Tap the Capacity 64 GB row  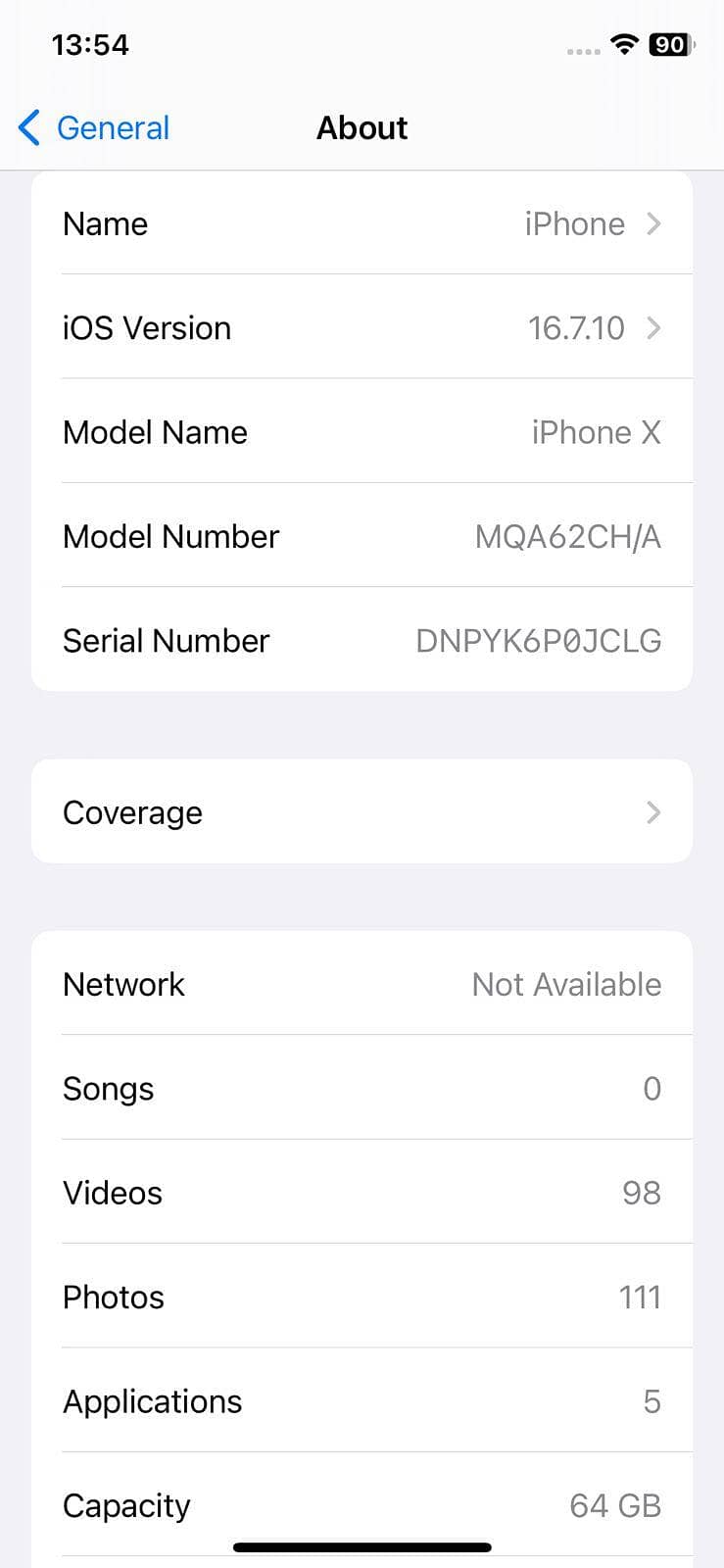pos(362,1505)
